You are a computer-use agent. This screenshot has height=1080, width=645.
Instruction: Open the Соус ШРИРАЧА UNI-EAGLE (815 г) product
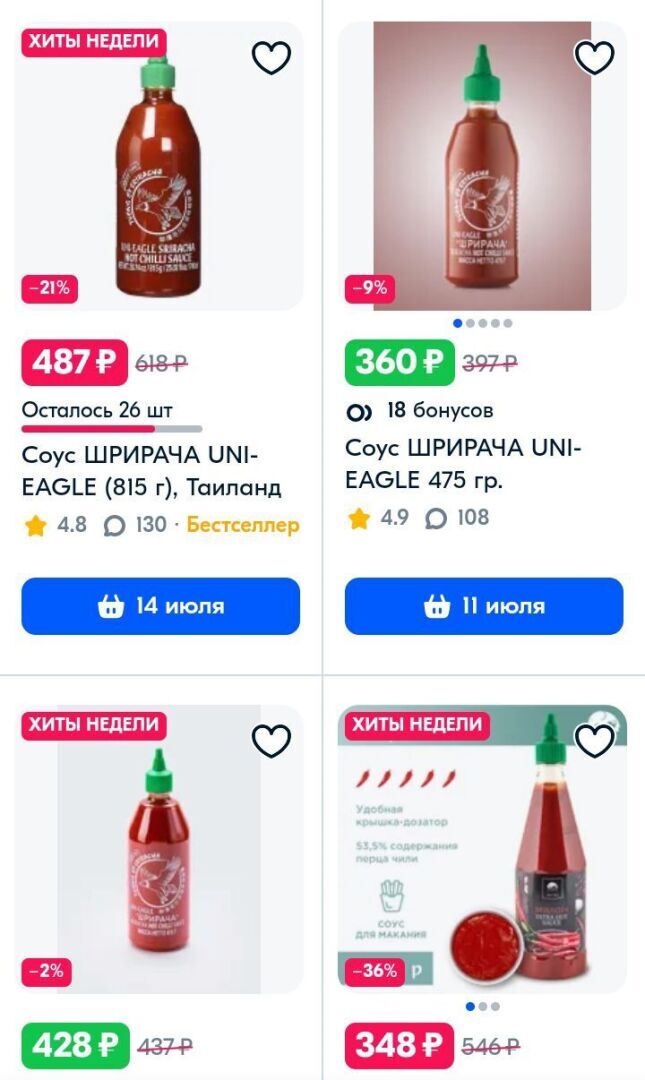pos(151,471)
